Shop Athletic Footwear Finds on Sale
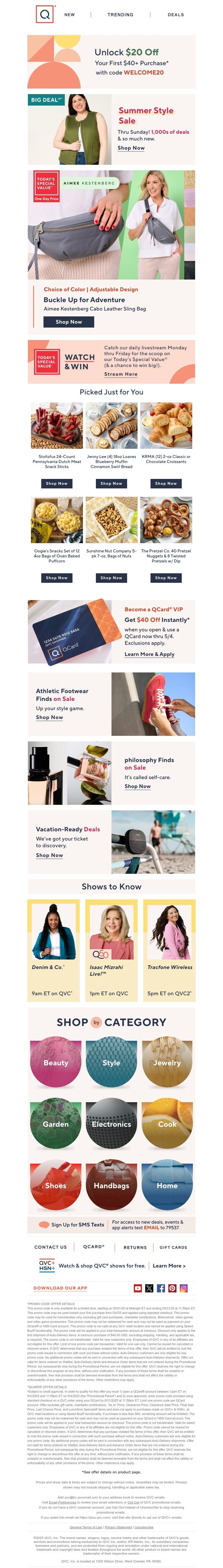The height and width of the screenshot is (1568, 223). (49, 718)
